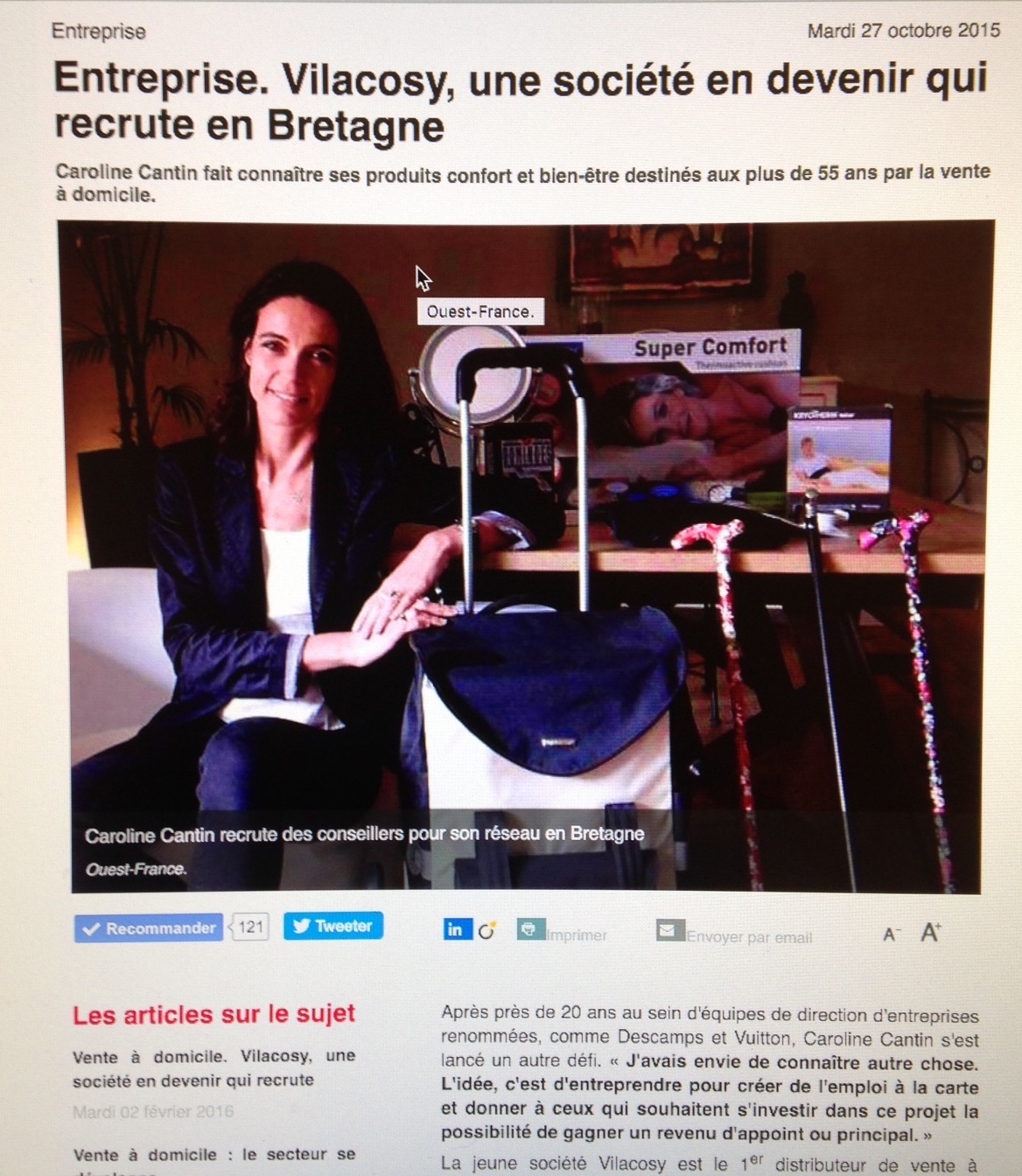Share the article on LinkedIn
Screen dimensions: 1022x1176
(x=455, y=929)
